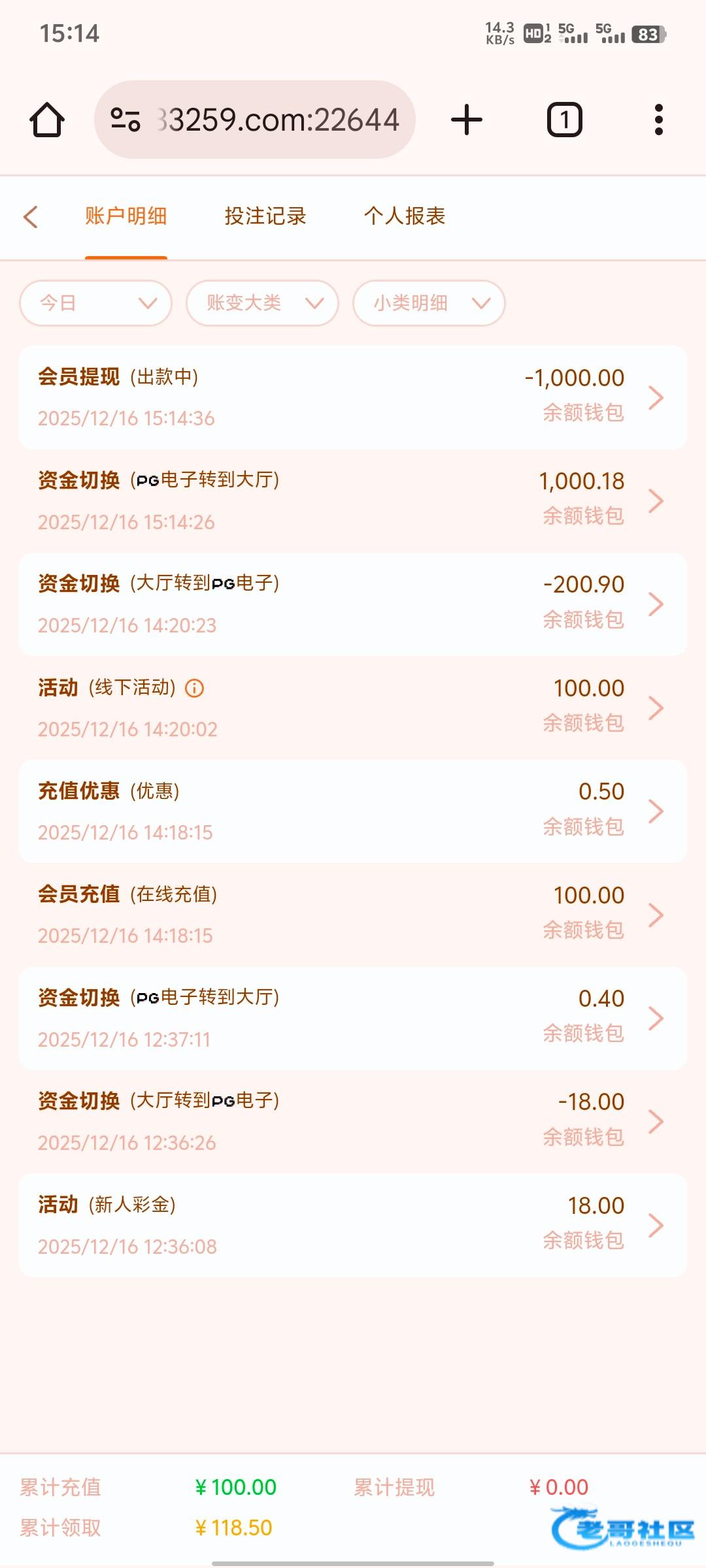The image size is (706, 1568).
Task: Open the -18.00 资金切换 record
Action: 353,1122
